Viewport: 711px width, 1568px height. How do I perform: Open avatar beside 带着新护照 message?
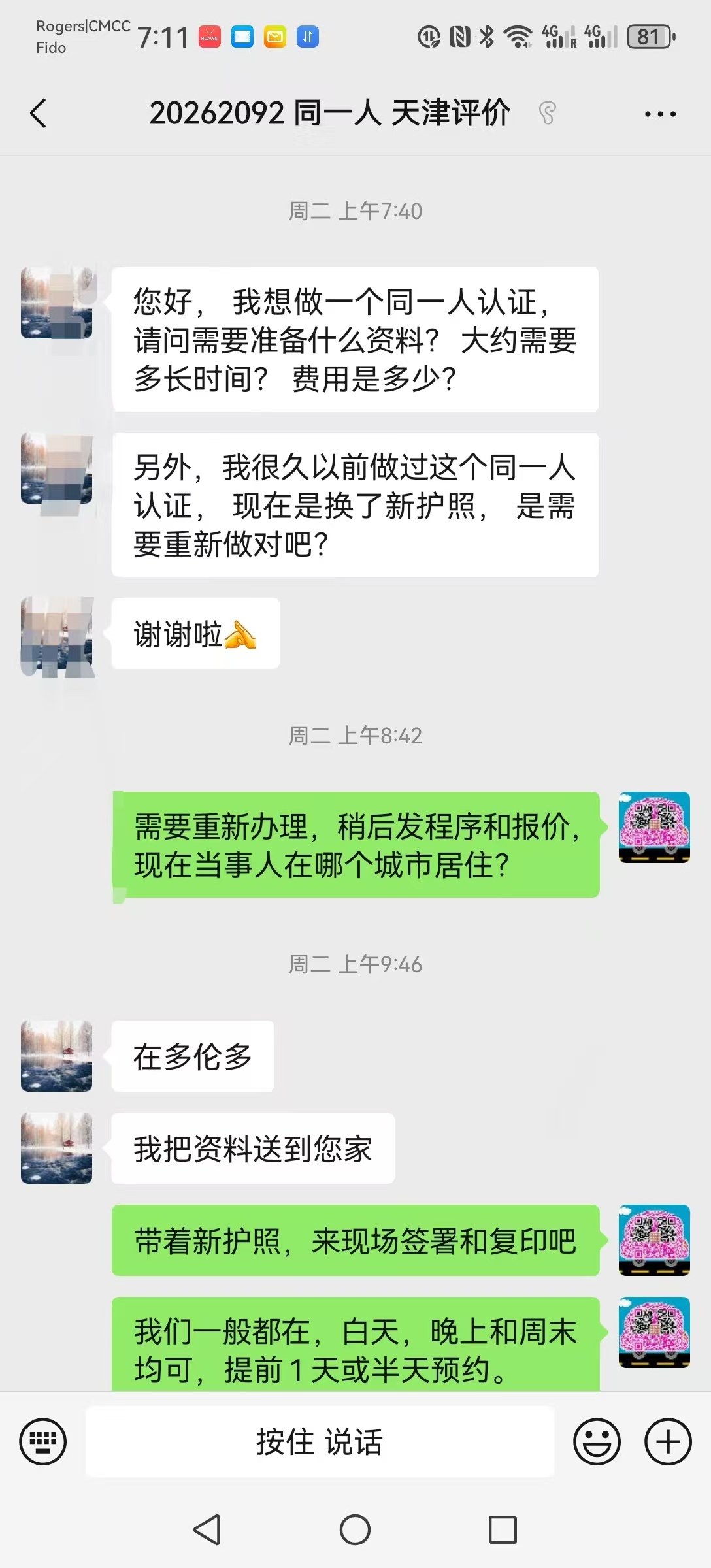pos(654,1240)
